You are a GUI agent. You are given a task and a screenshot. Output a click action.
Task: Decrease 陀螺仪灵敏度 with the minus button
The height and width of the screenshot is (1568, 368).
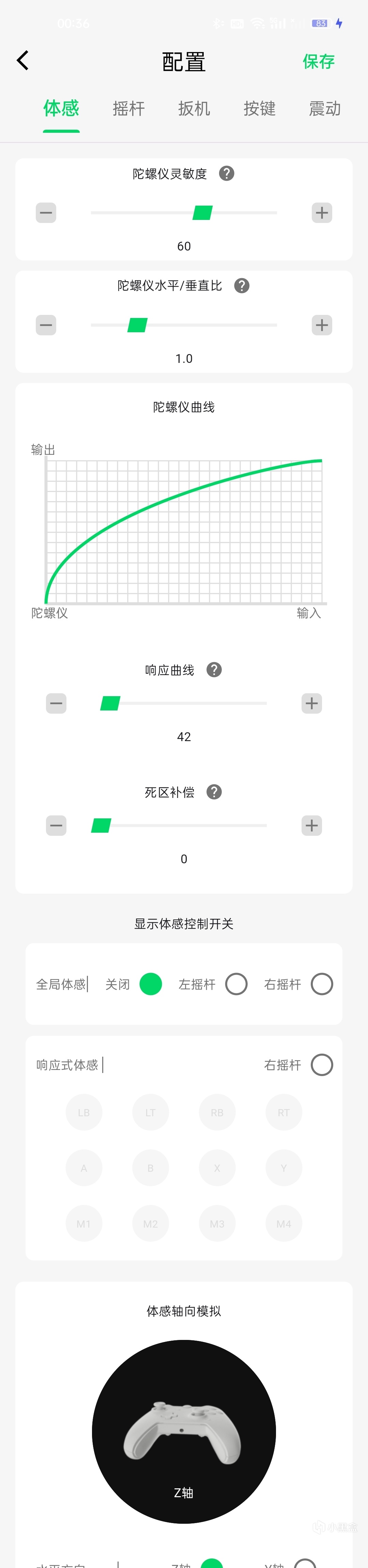click(46, 213)
